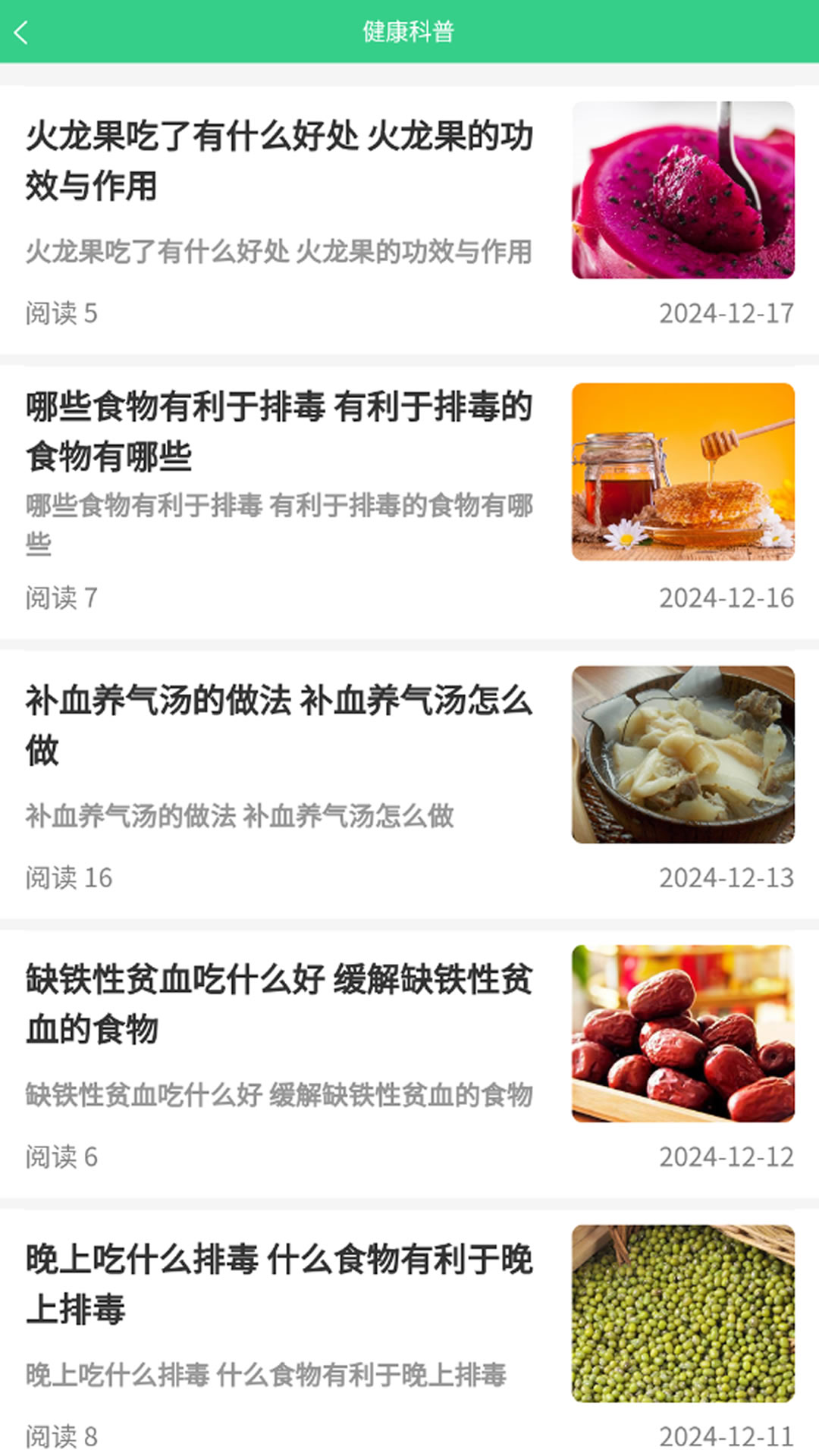Screen dimensions: 819x1456
Task: Tap the dragon fruit article summary text
Action: click(x=281, y=253)
